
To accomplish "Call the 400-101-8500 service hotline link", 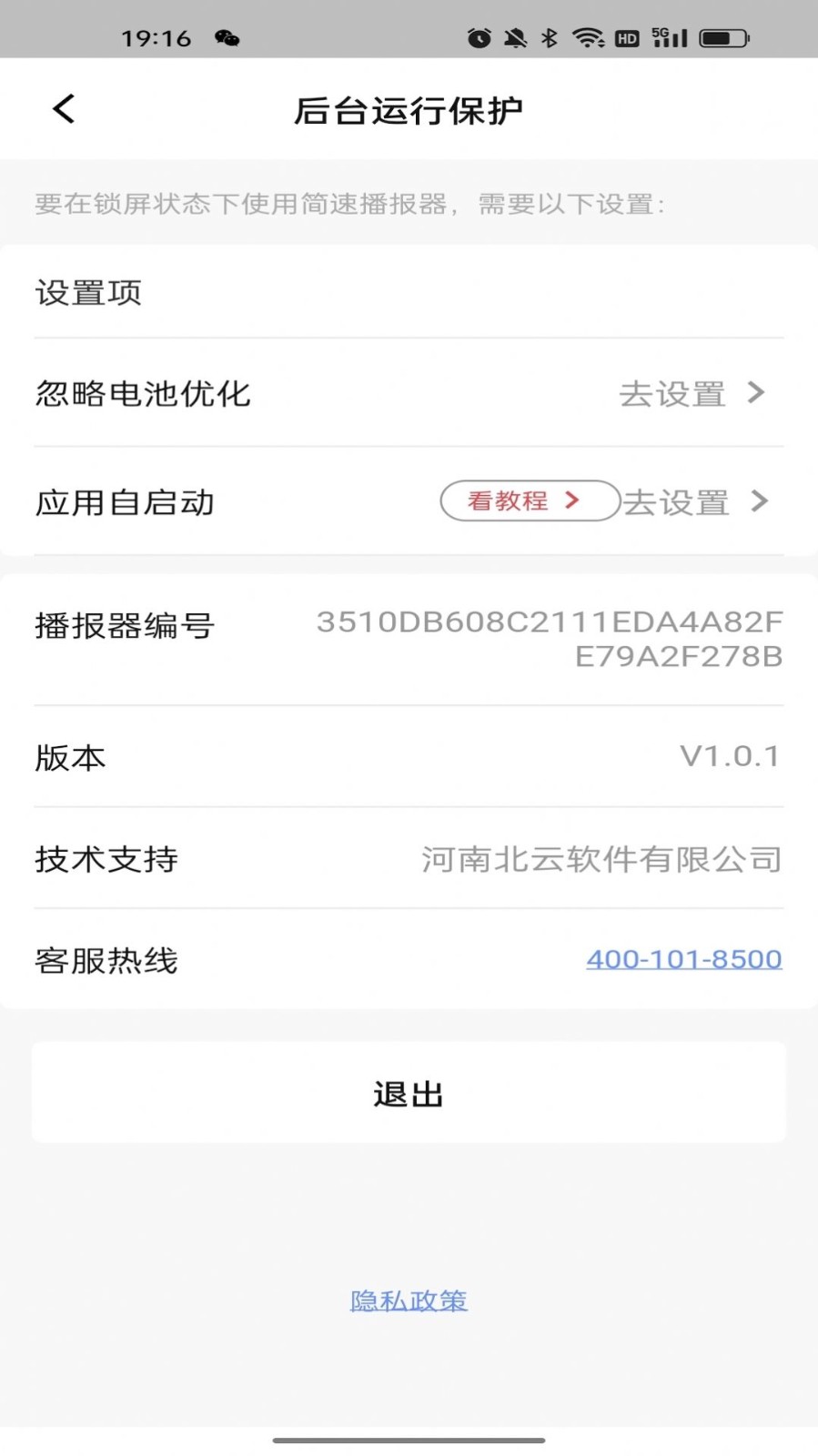I will coord(683,958).
